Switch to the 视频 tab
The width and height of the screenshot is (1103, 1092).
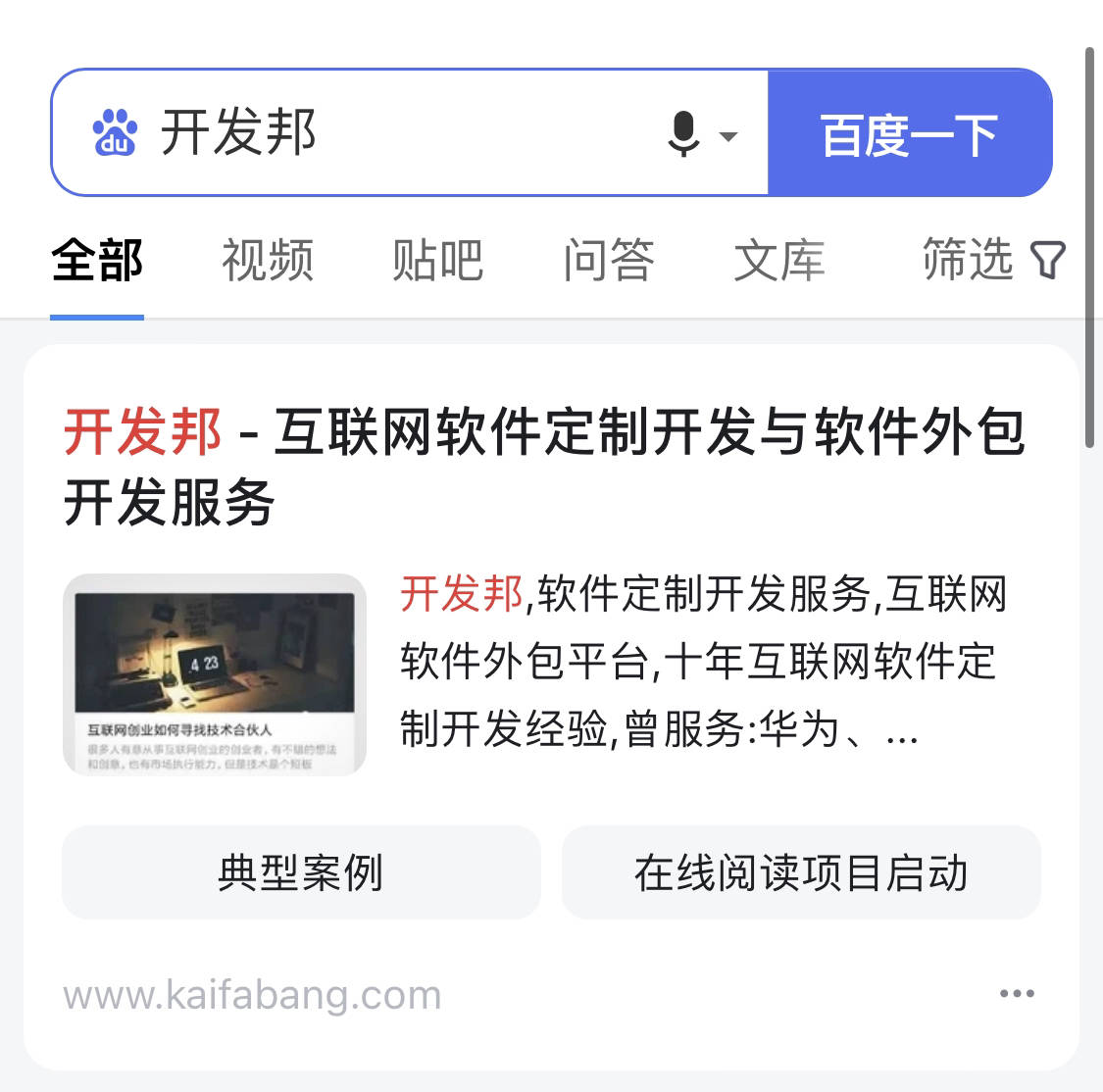268,261
